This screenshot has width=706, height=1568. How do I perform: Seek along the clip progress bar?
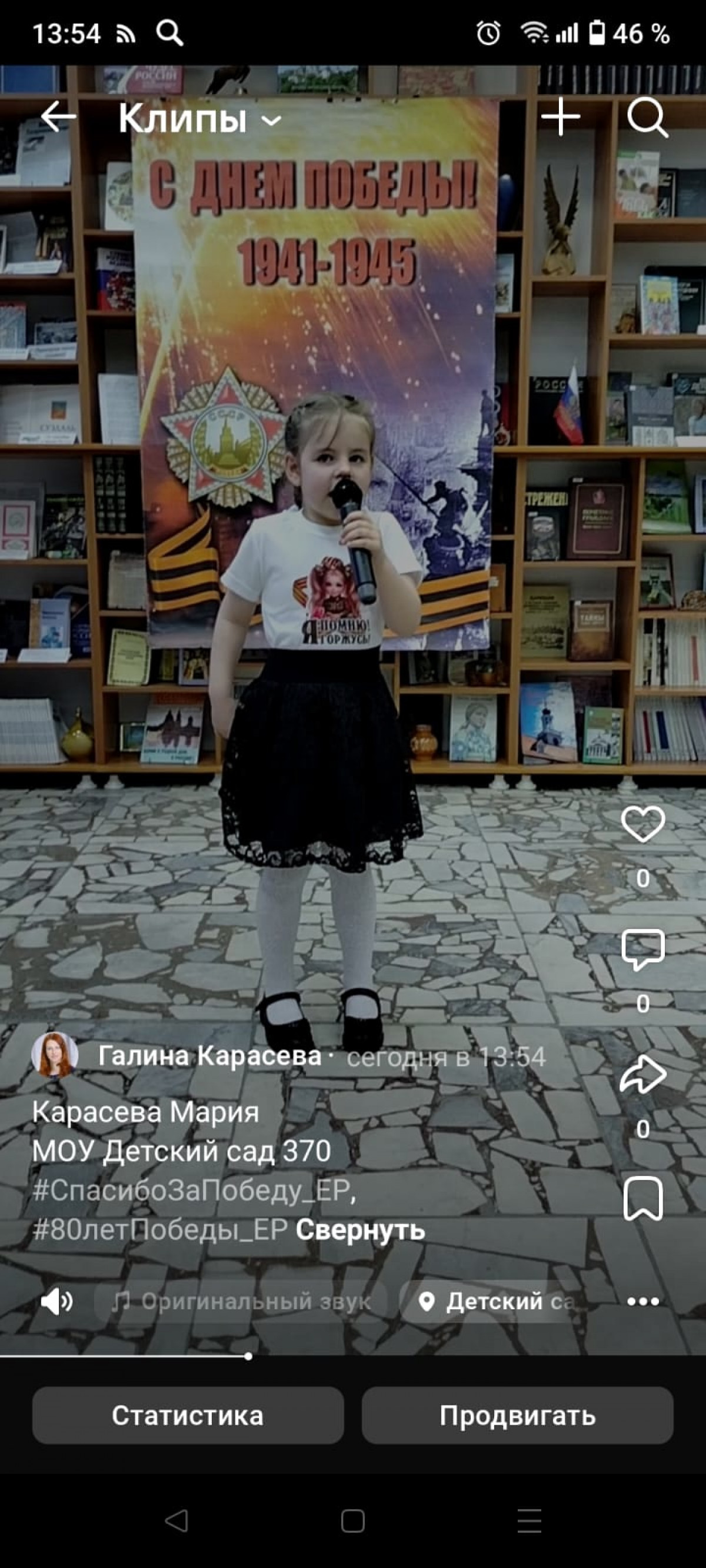248,1356
